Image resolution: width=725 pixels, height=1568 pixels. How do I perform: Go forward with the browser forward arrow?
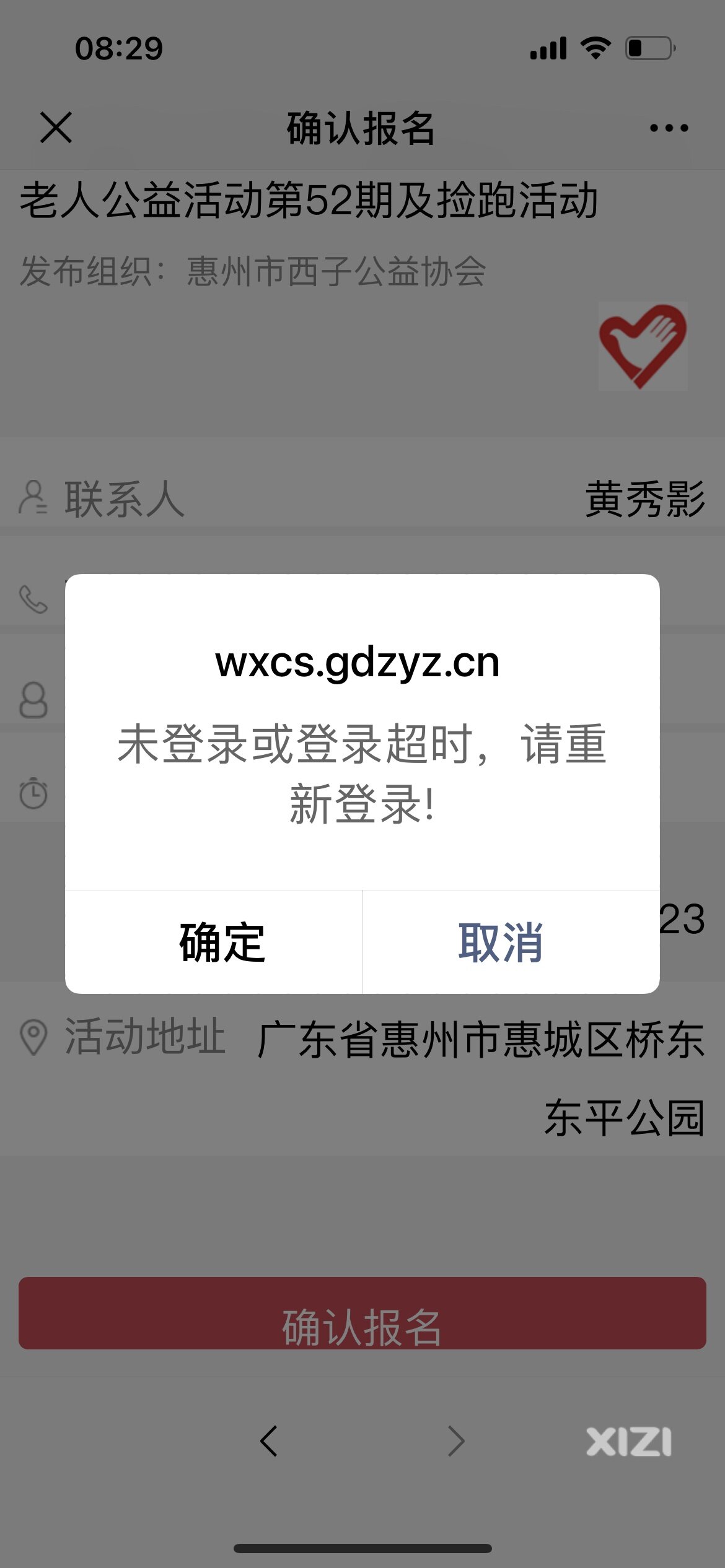pos(456,1441)
